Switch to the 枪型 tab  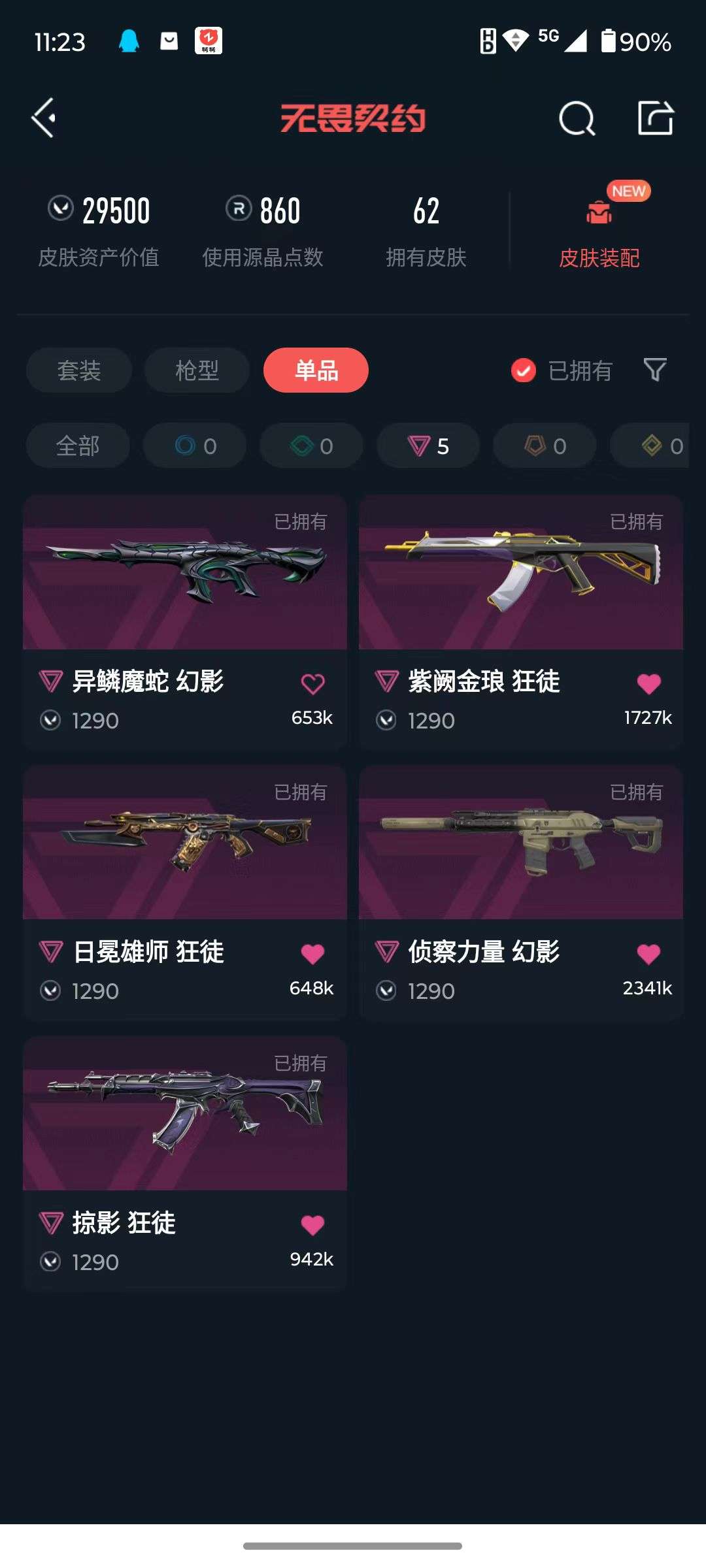coord(196,370)
